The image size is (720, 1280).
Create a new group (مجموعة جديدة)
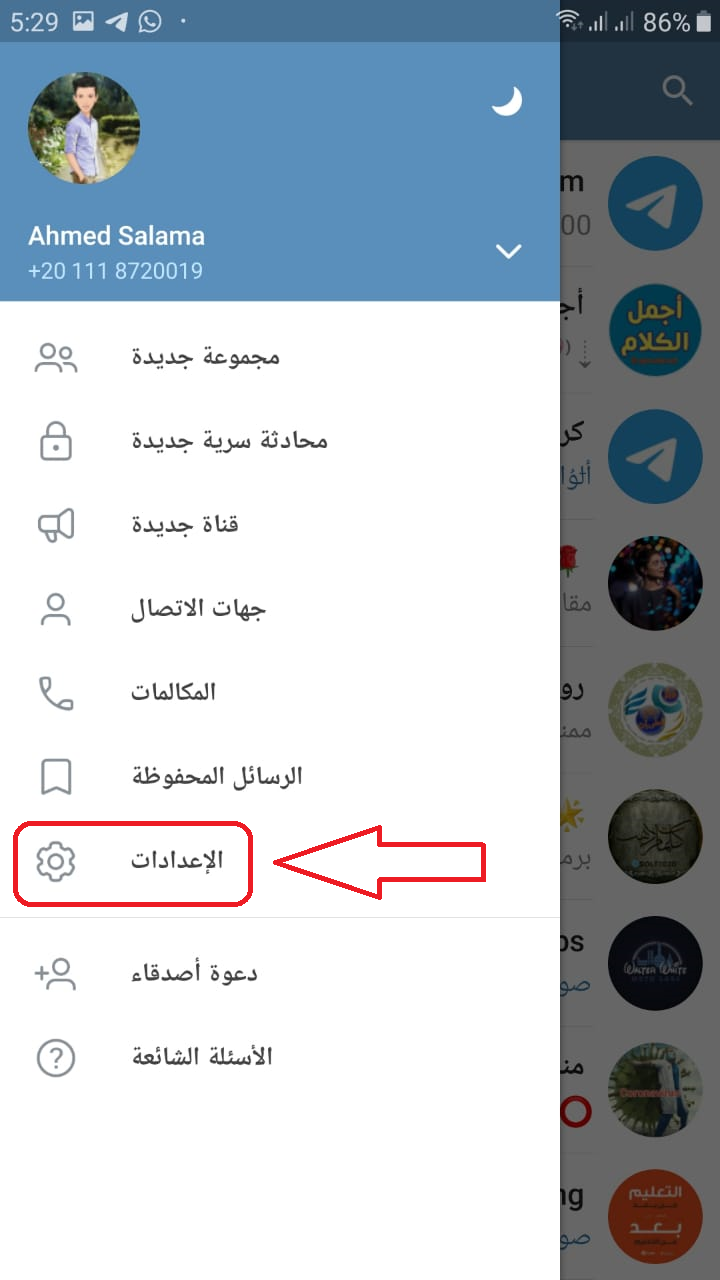[280, 357]
